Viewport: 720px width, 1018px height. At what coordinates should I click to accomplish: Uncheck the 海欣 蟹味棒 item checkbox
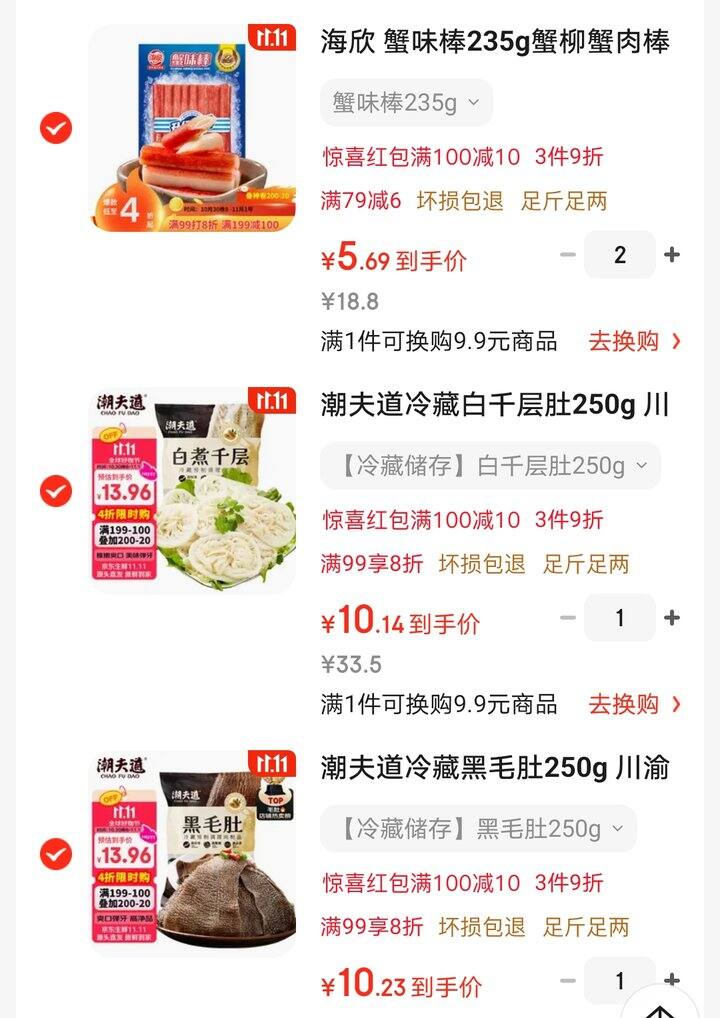(x=56, y=128)
